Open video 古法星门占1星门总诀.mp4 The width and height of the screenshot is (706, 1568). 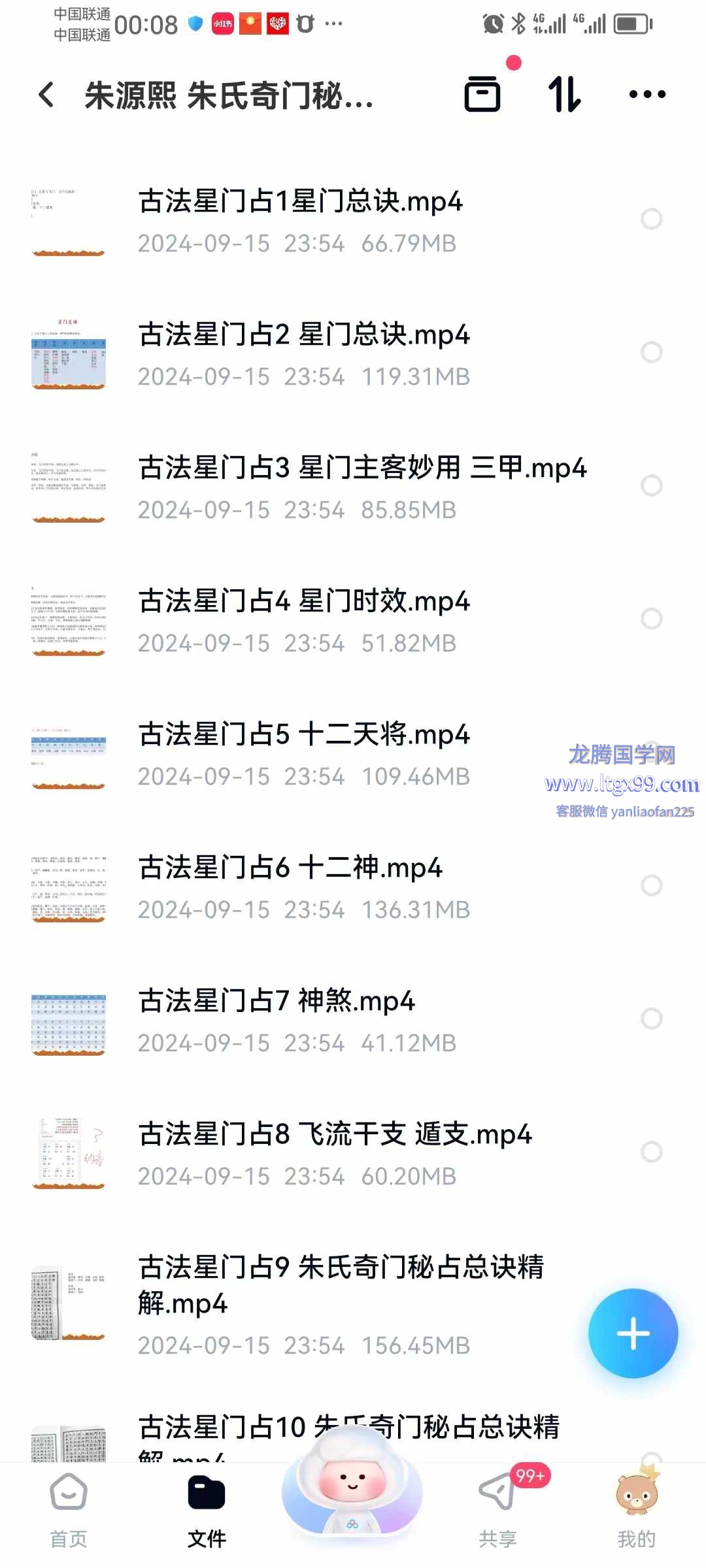coord(300,202)
